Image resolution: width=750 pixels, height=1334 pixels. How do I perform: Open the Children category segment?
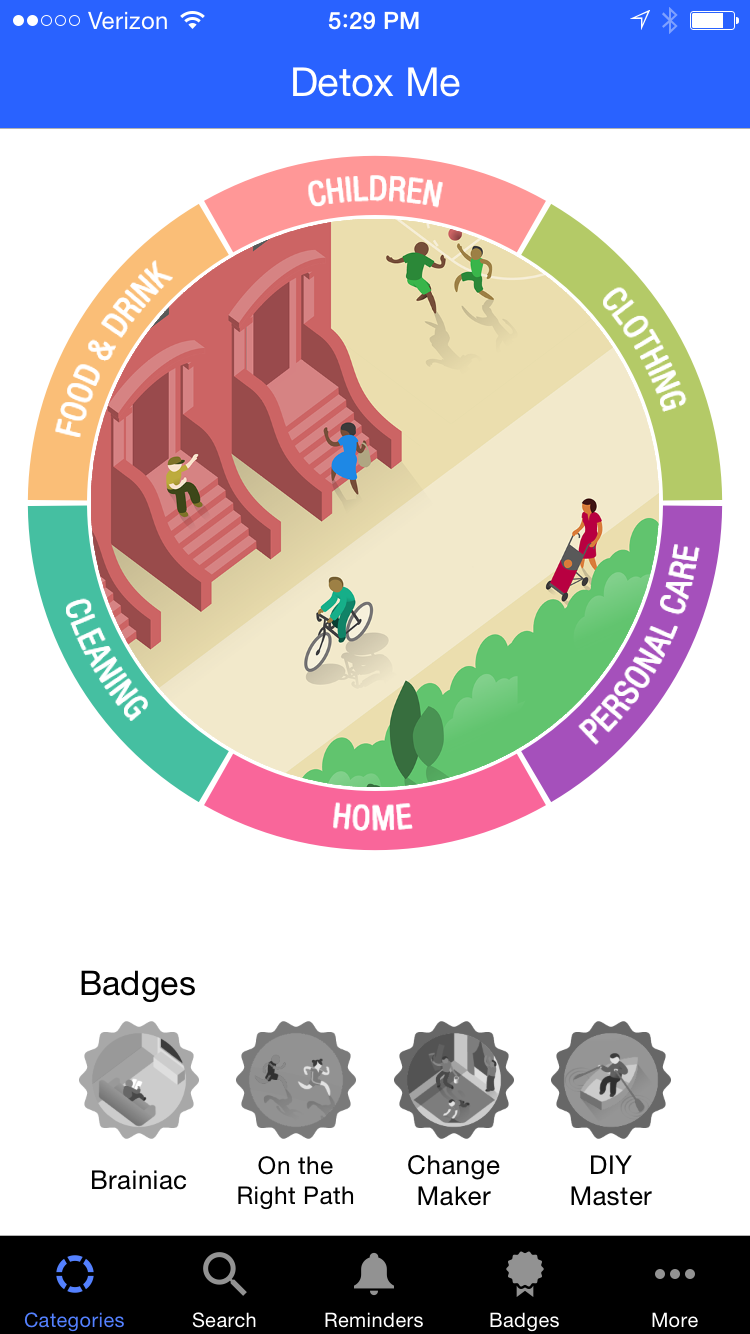375,192
